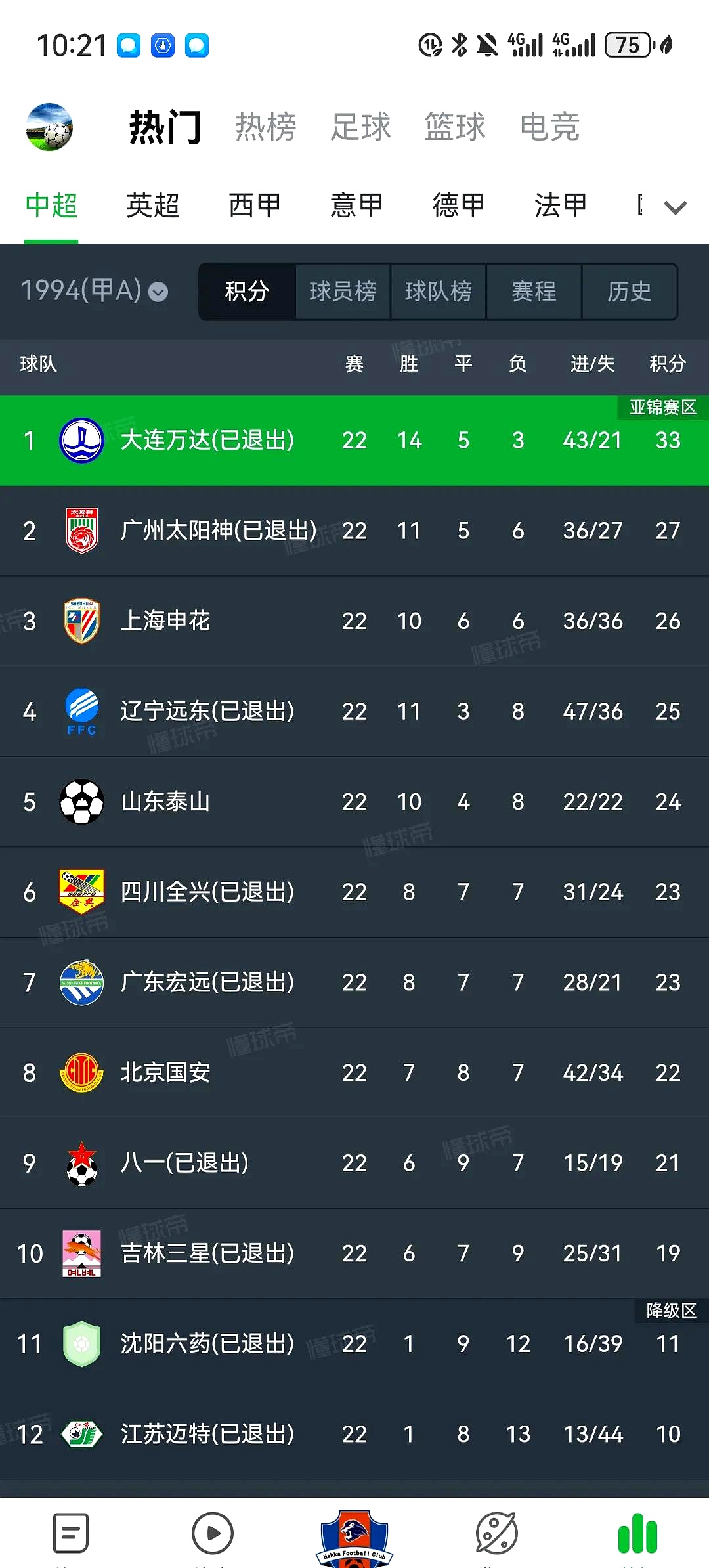Open the 1994(甲A) season dropdown
This screenshot has width=709, height=1568.
coord(95,290)
